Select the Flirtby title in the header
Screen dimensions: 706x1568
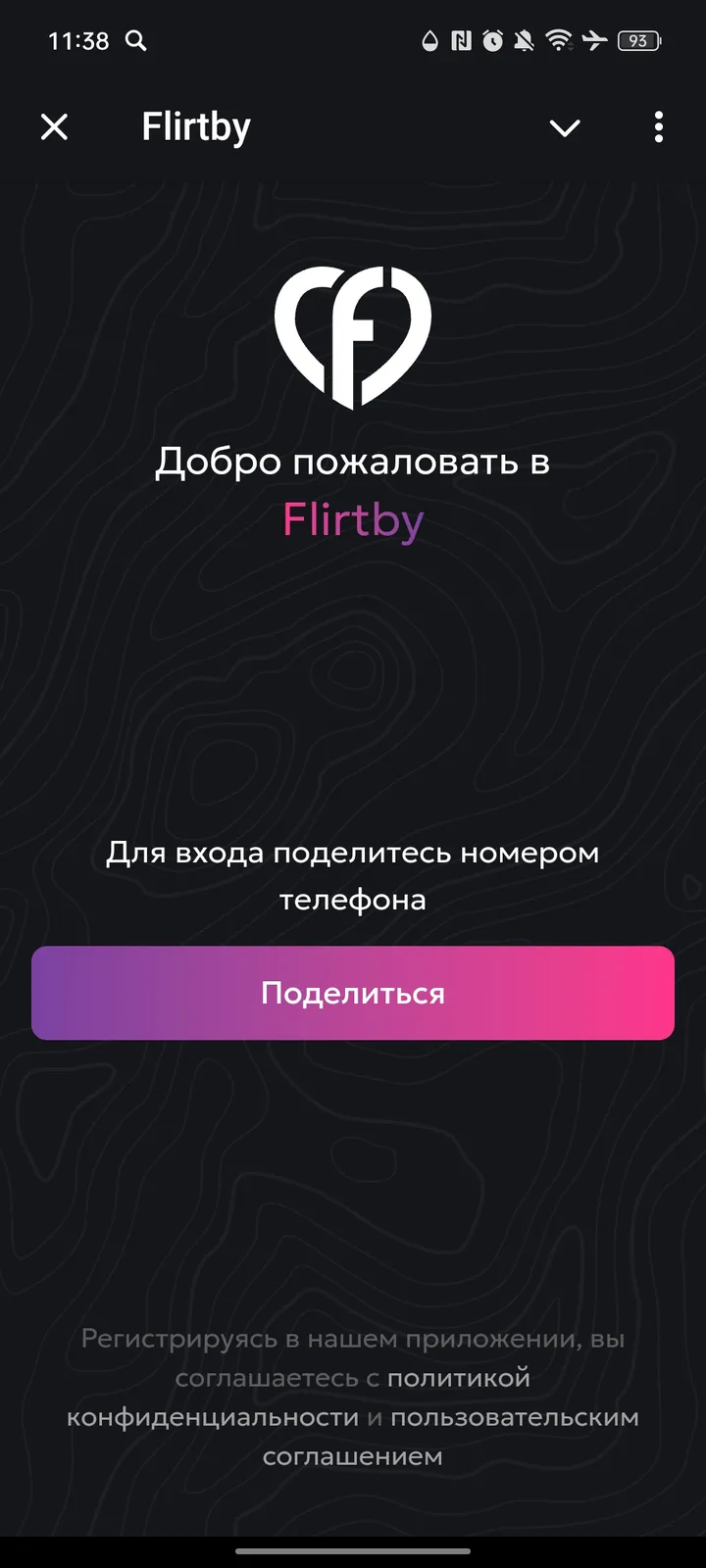coord(195,125)
